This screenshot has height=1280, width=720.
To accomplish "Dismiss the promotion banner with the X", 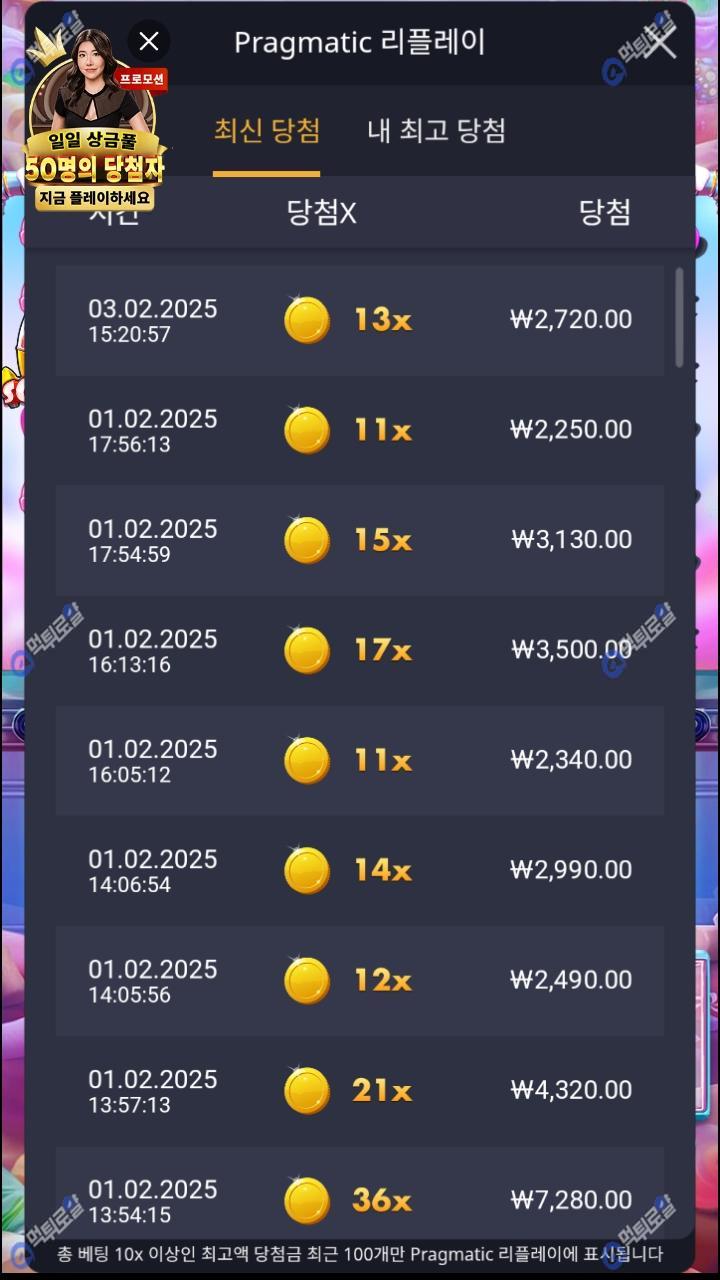I will 149,41.
